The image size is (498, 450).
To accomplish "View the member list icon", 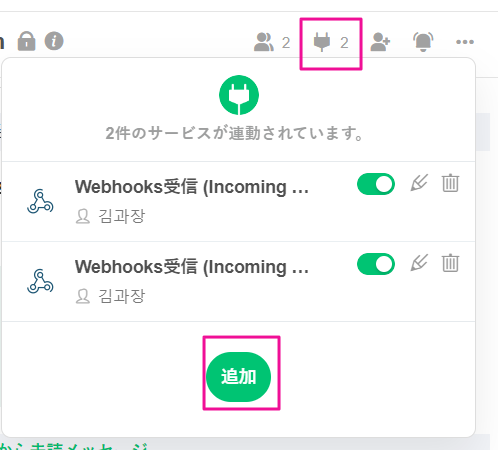I will pos(264,42).
